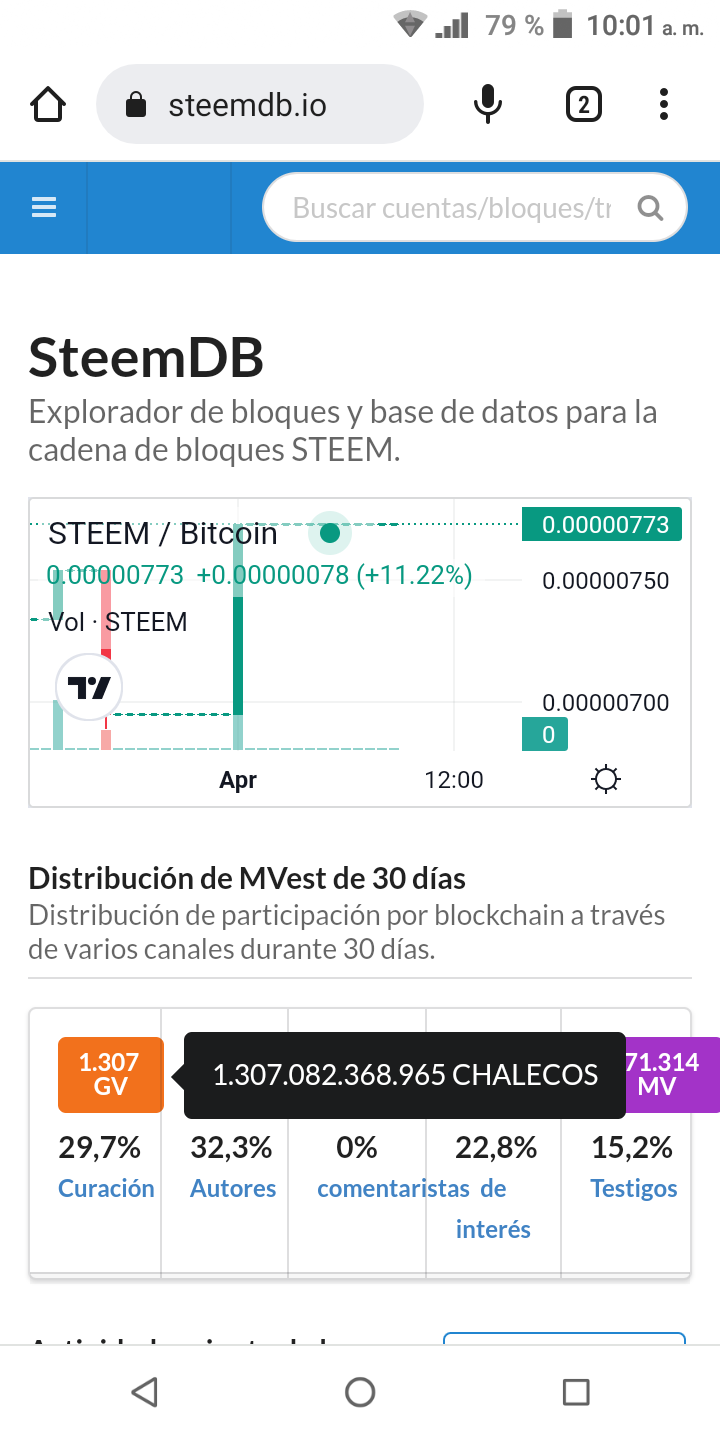Open recent apps from the navigation bar

[x=575, y=1392]
